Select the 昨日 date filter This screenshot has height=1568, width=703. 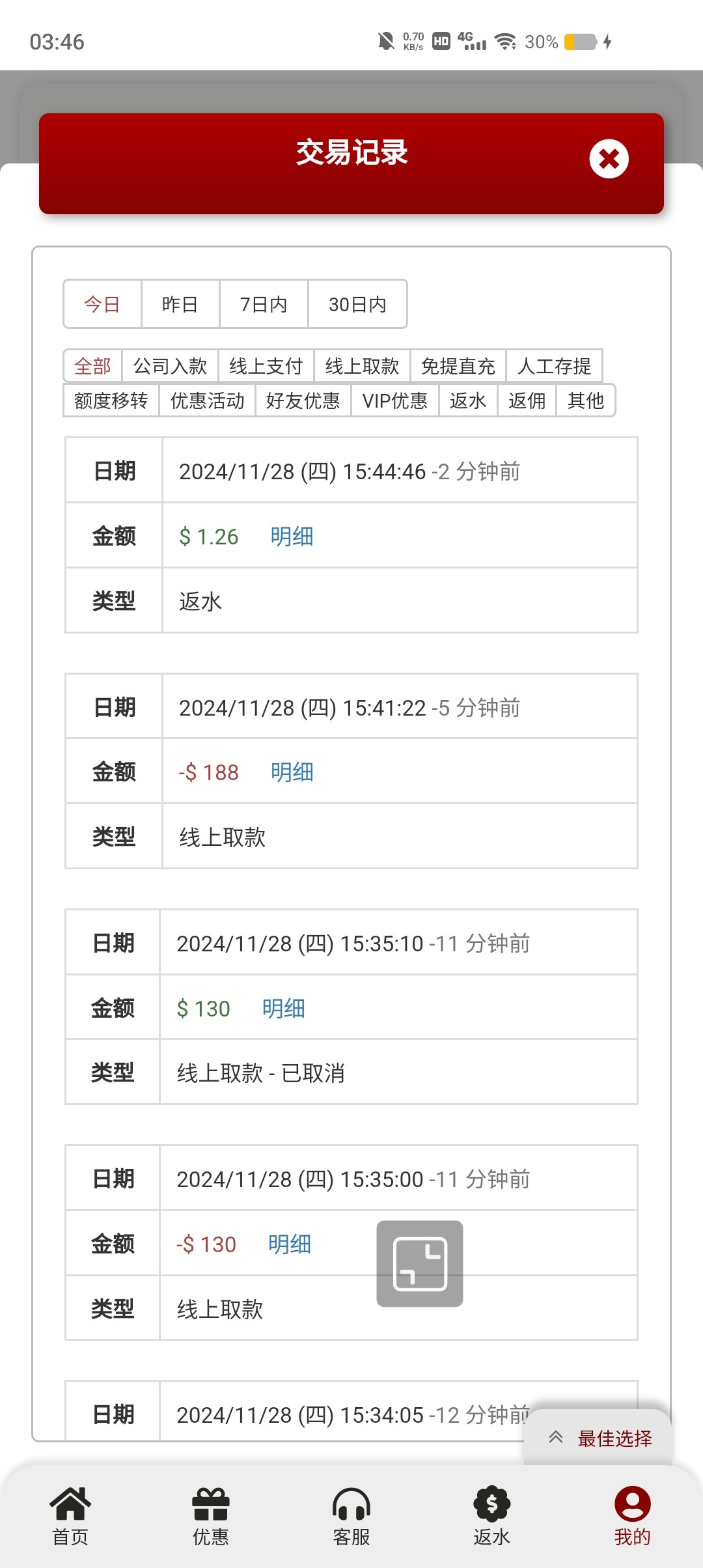[180, 304]
